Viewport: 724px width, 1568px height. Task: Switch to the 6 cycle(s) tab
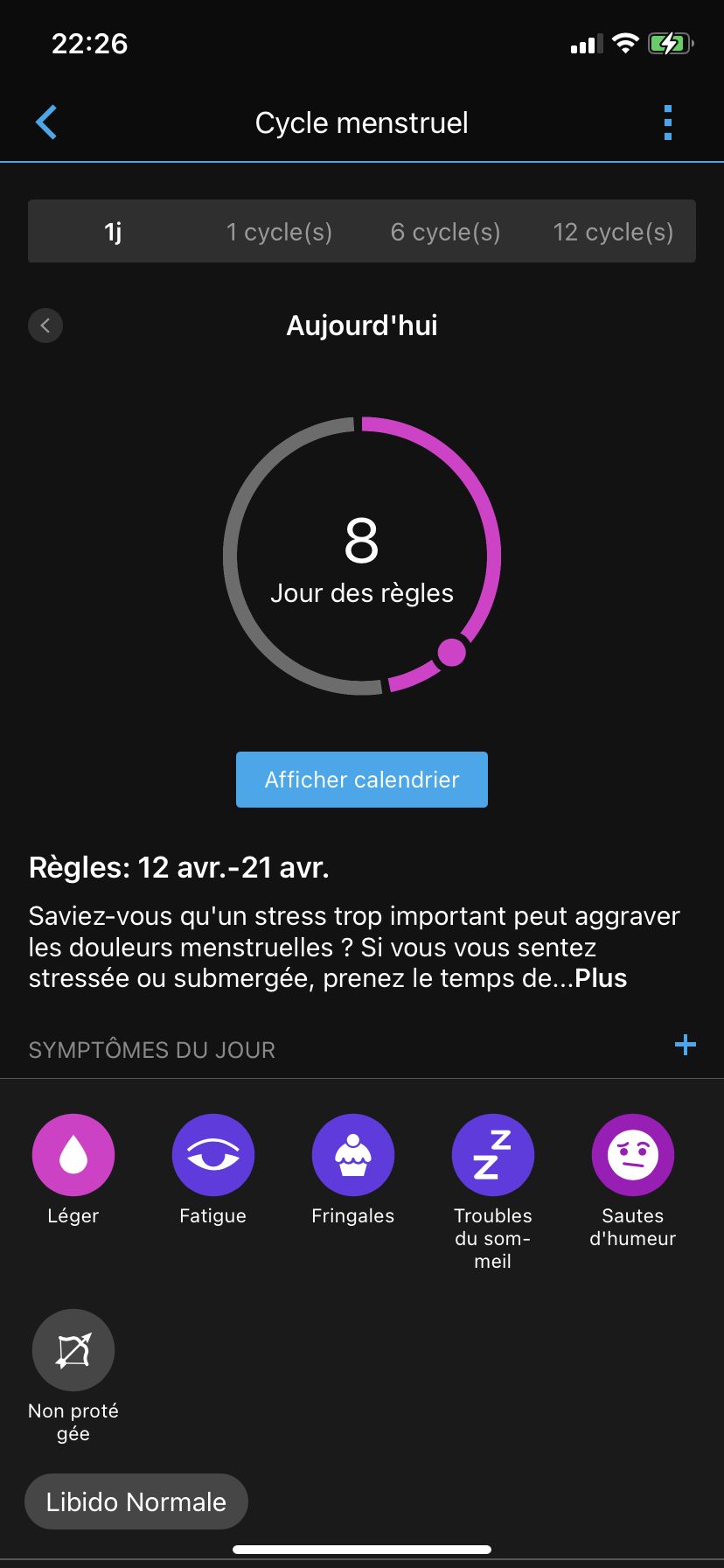pos(445,232)
